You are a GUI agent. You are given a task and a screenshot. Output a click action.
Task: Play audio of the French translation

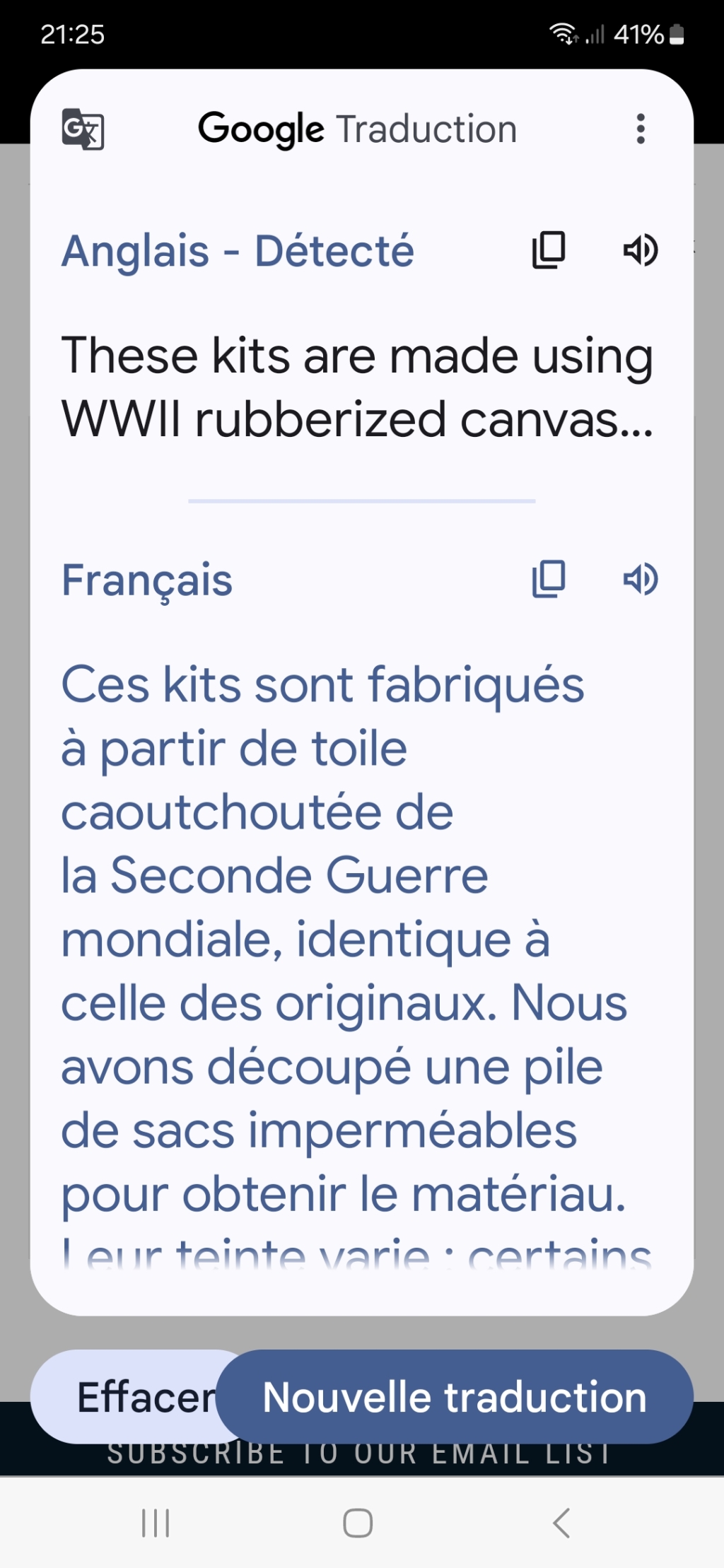pos(641,580)
